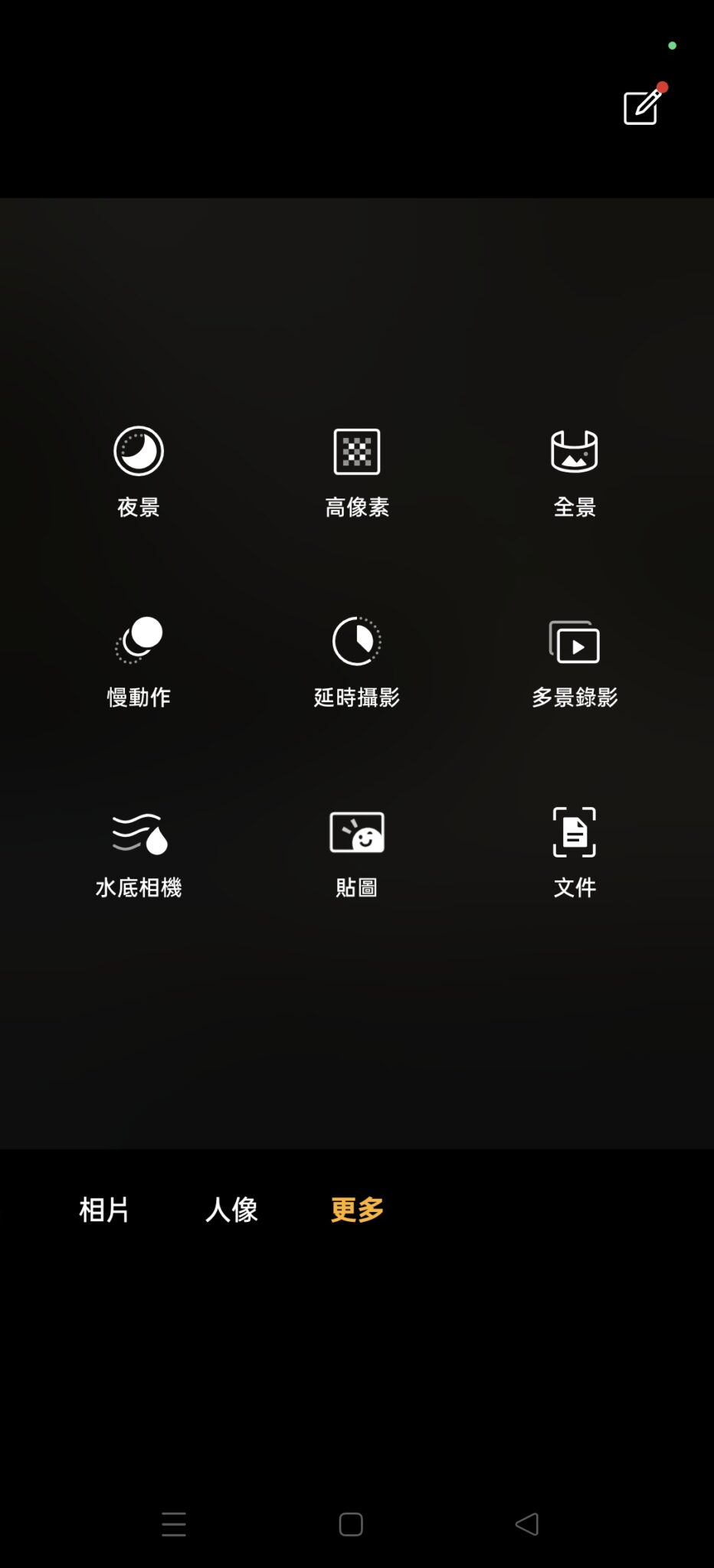Start 慢動作 slow-motion mode
Image resolution: width=714 pixels, height=1568 pixels.
pos(139,660)
